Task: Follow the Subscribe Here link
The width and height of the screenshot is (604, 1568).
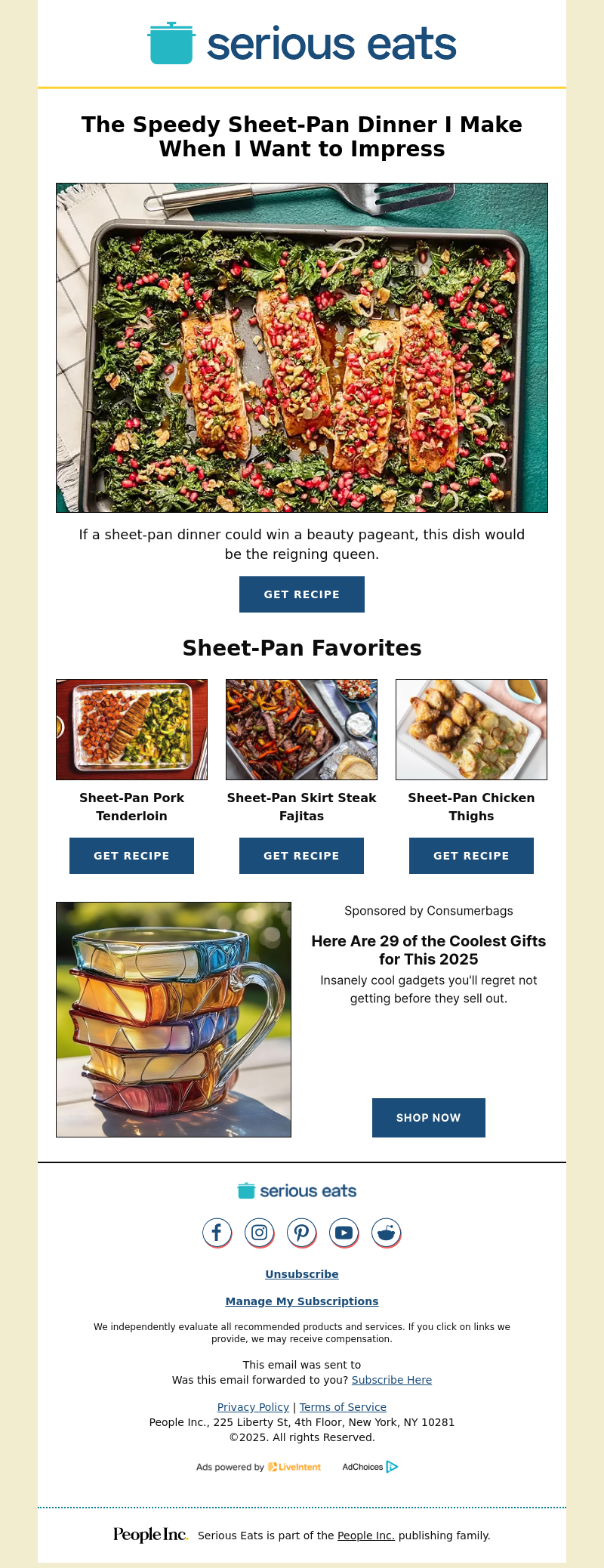Action: pyautogui.click(x=391, y=1380)
